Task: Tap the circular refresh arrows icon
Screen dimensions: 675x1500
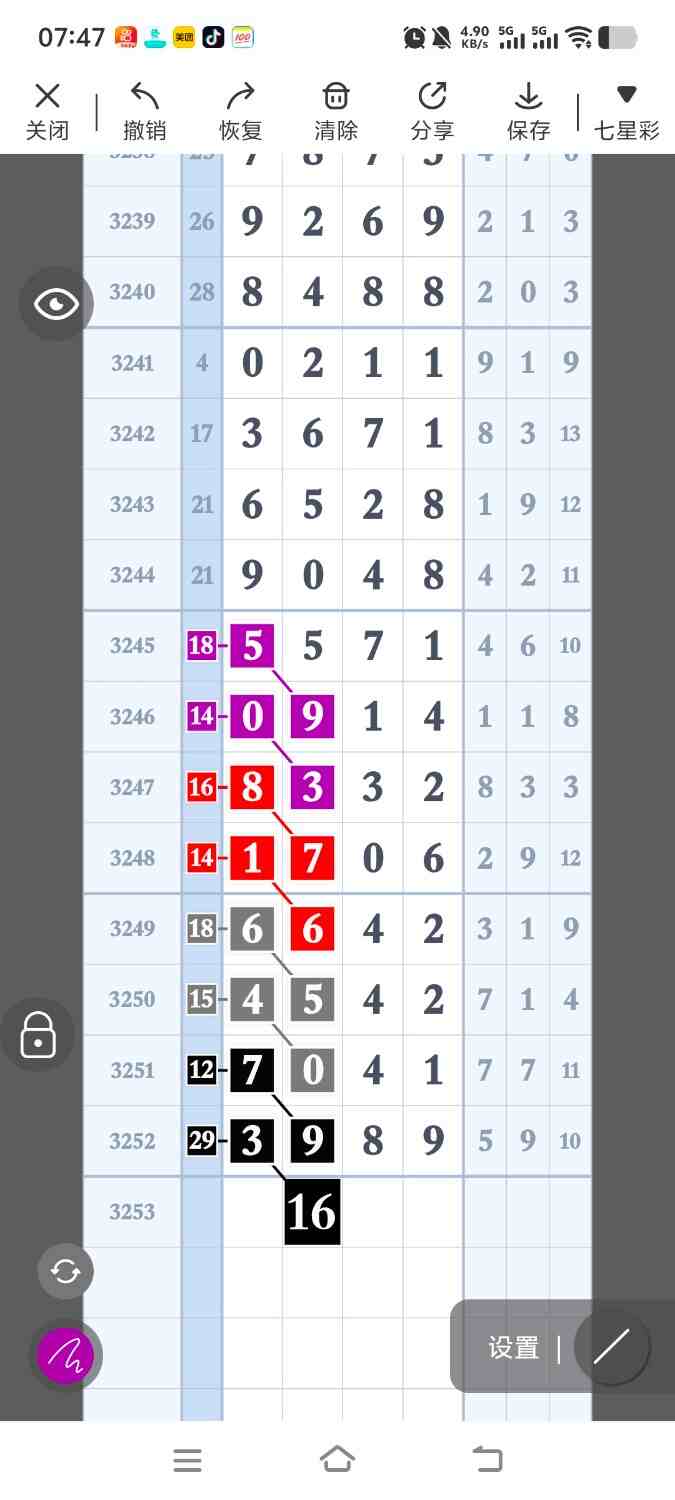Action: [65, 1271]
